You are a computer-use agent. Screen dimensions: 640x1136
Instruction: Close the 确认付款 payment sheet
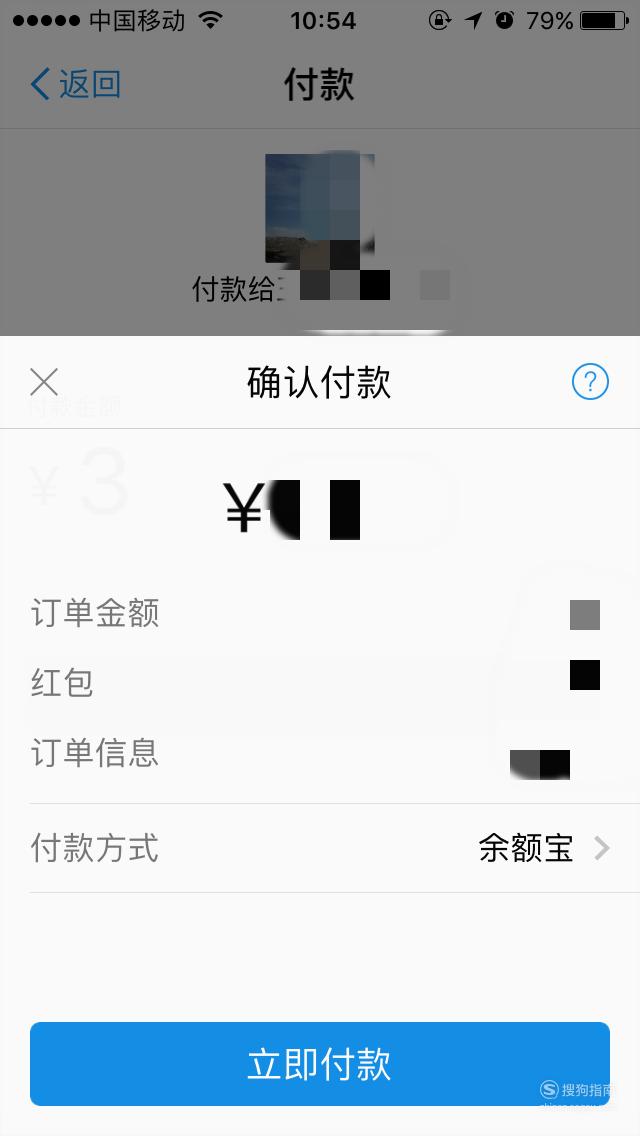click(x=44, y=382)
